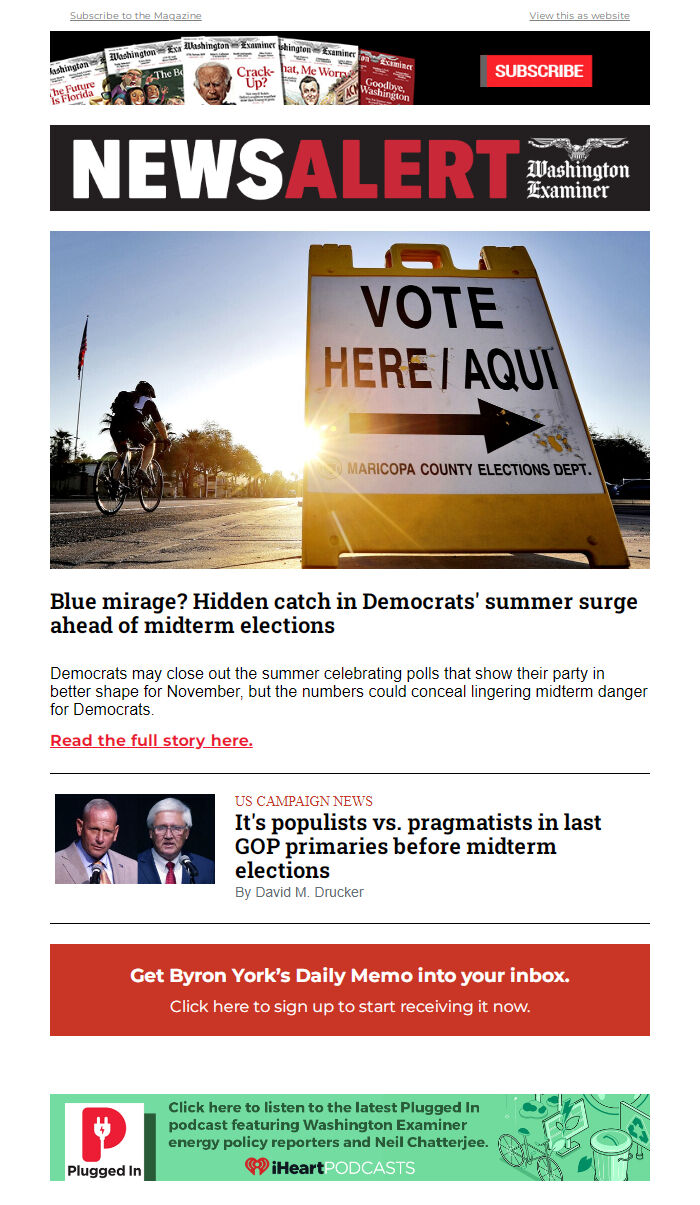Image resolution: width=700 pixels, height=1205 pixels.
Task: Open the populists vs. pragmatists article headline
Action: (418, 846)
